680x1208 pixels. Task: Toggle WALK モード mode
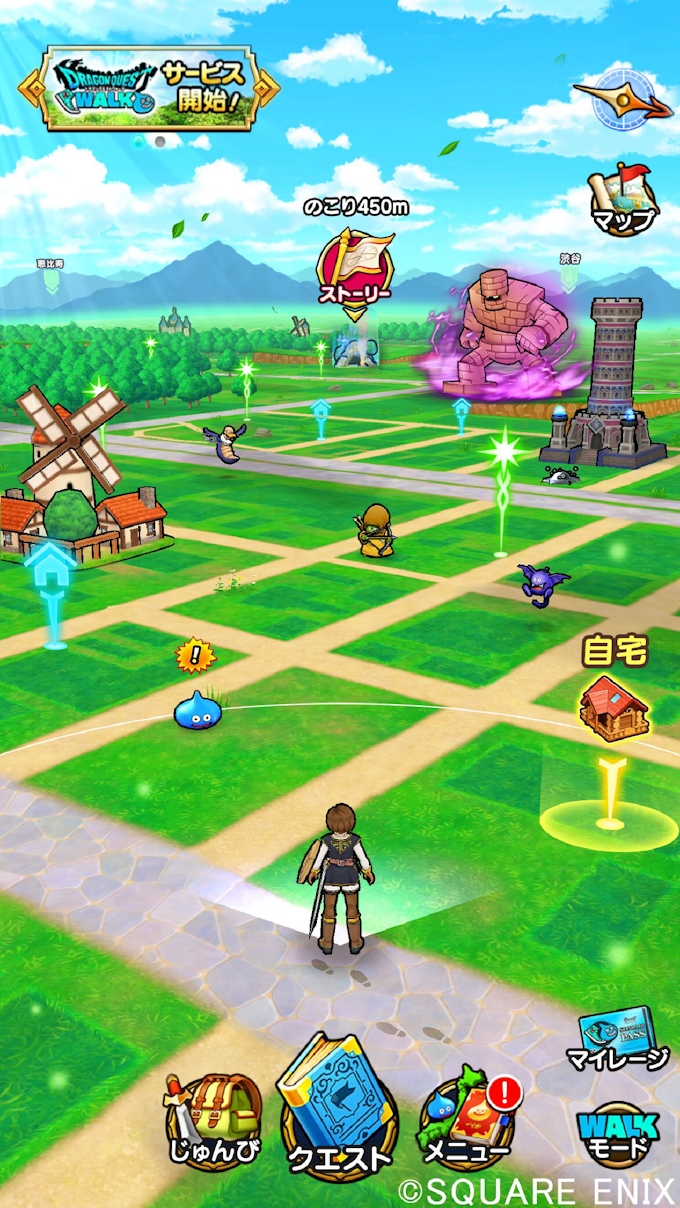coord(617,1136)
